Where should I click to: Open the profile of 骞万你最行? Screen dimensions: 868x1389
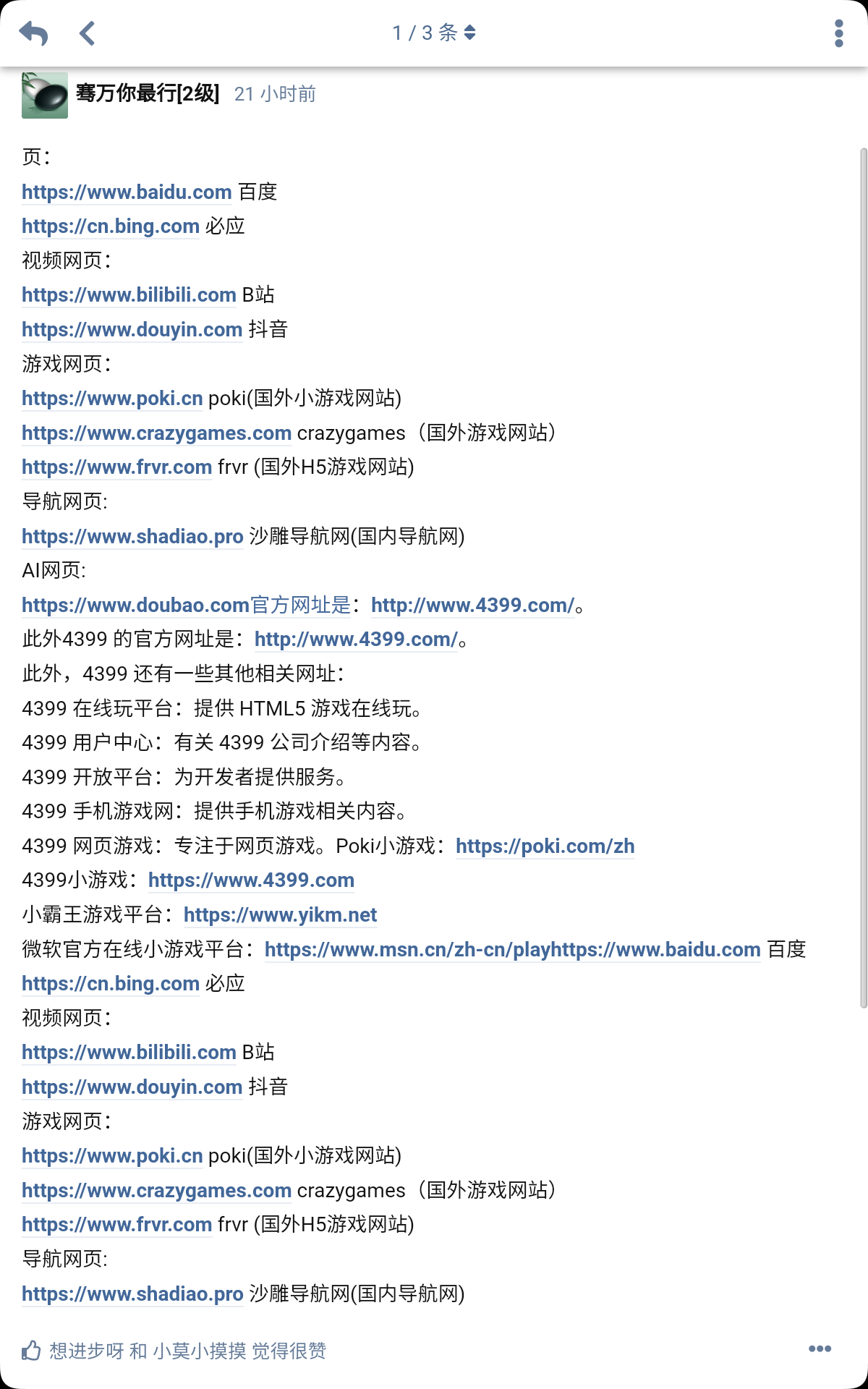pos(148,93)
